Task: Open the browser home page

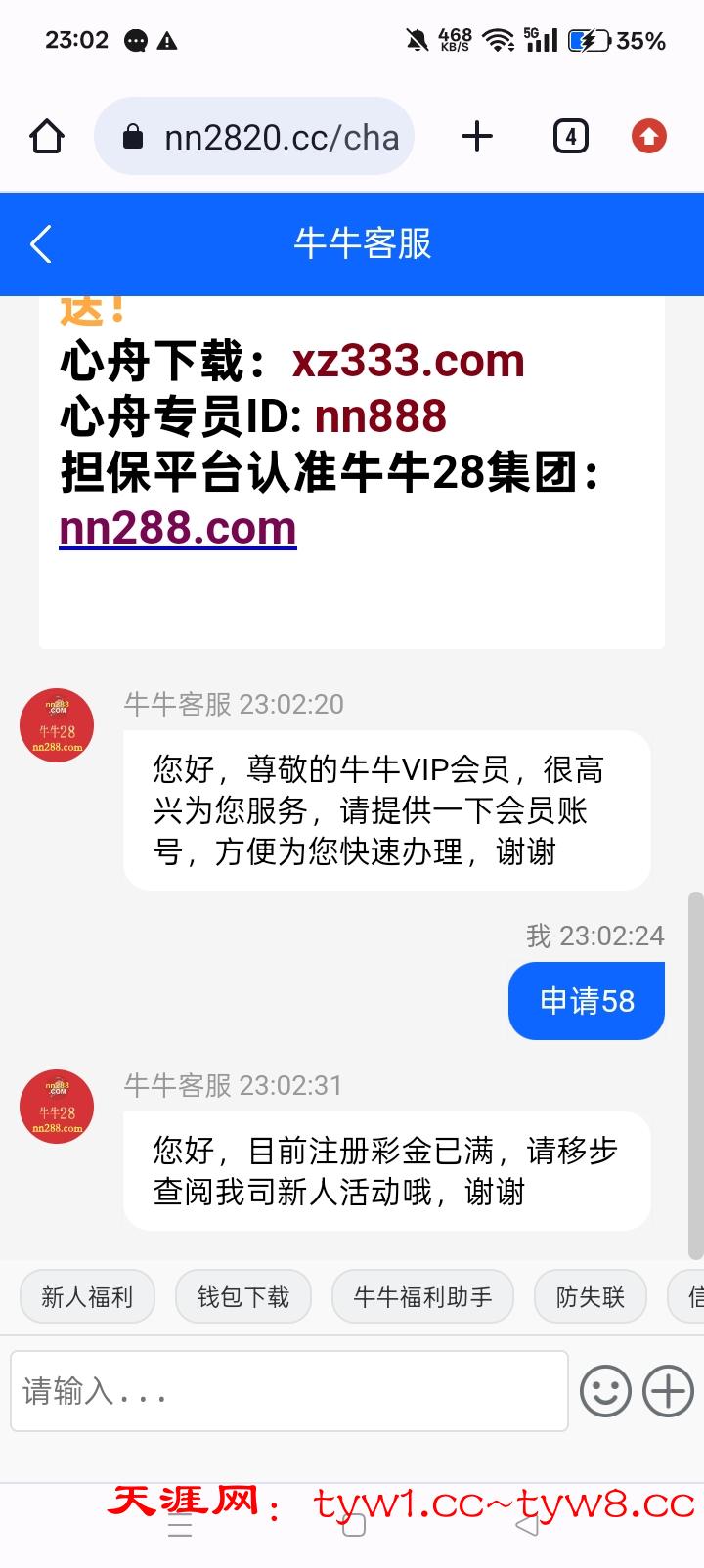Action: (x=46, y=137)
